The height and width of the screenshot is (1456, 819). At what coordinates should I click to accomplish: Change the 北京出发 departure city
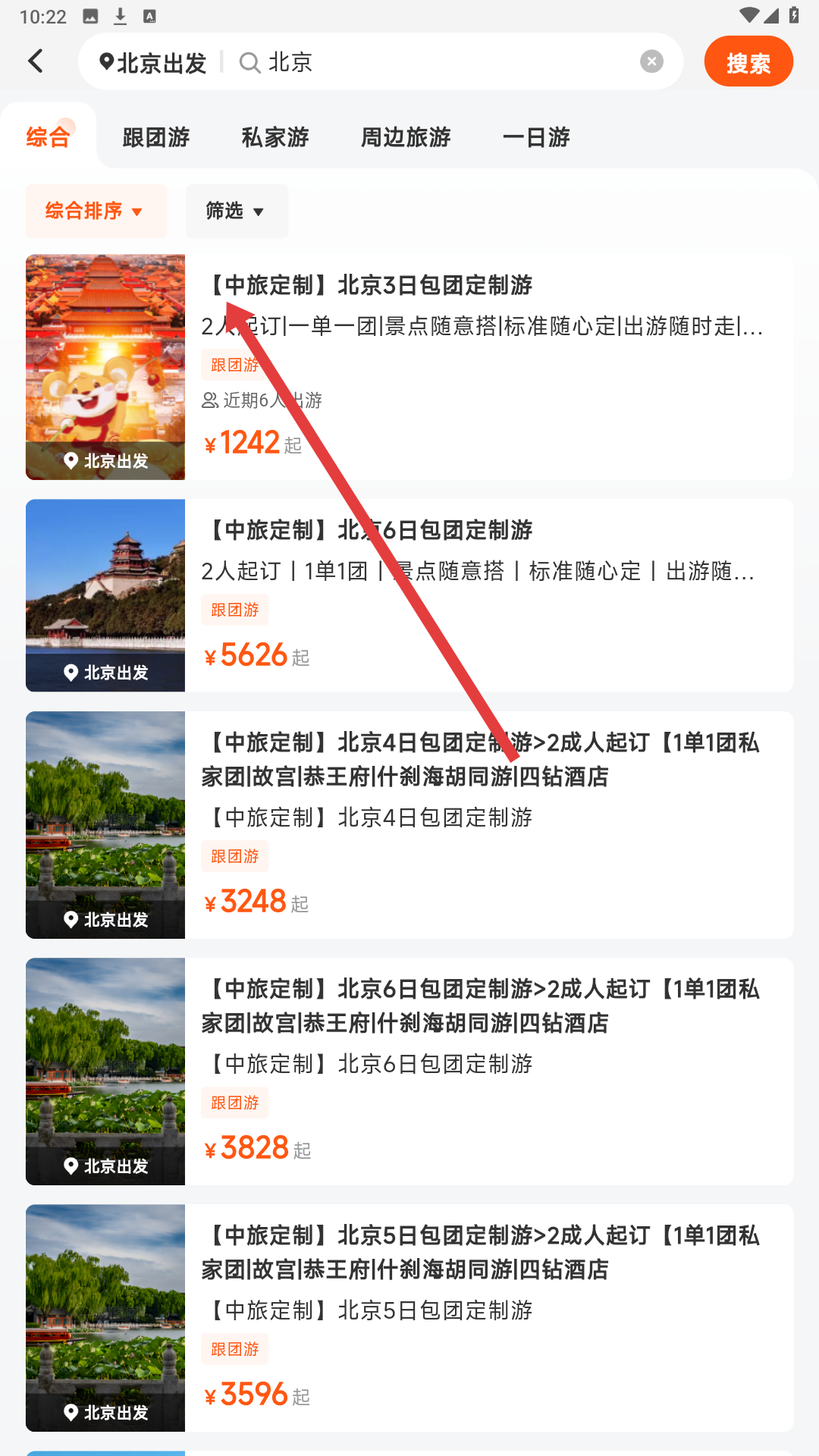(153, 62)
